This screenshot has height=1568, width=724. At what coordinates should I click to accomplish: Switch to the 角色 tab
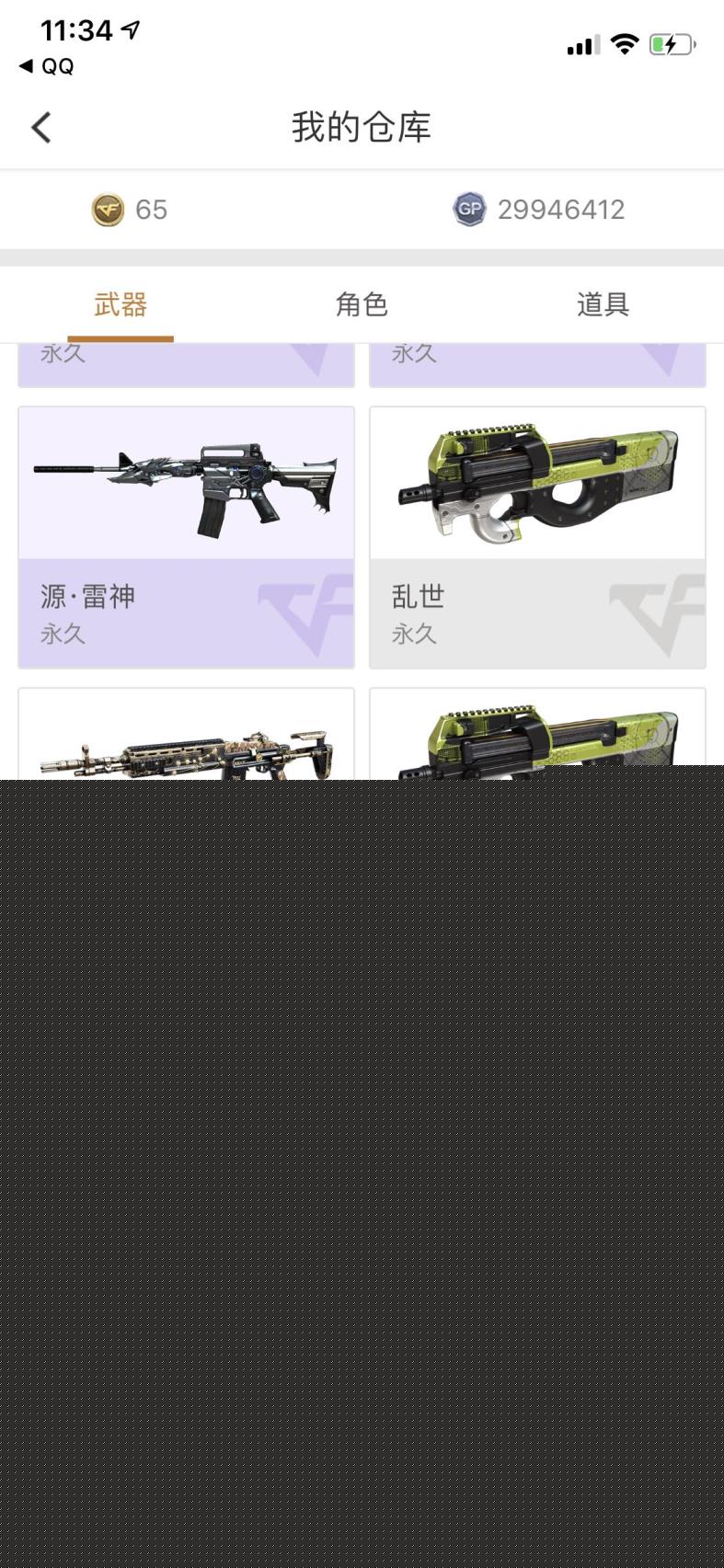(362, 304)
